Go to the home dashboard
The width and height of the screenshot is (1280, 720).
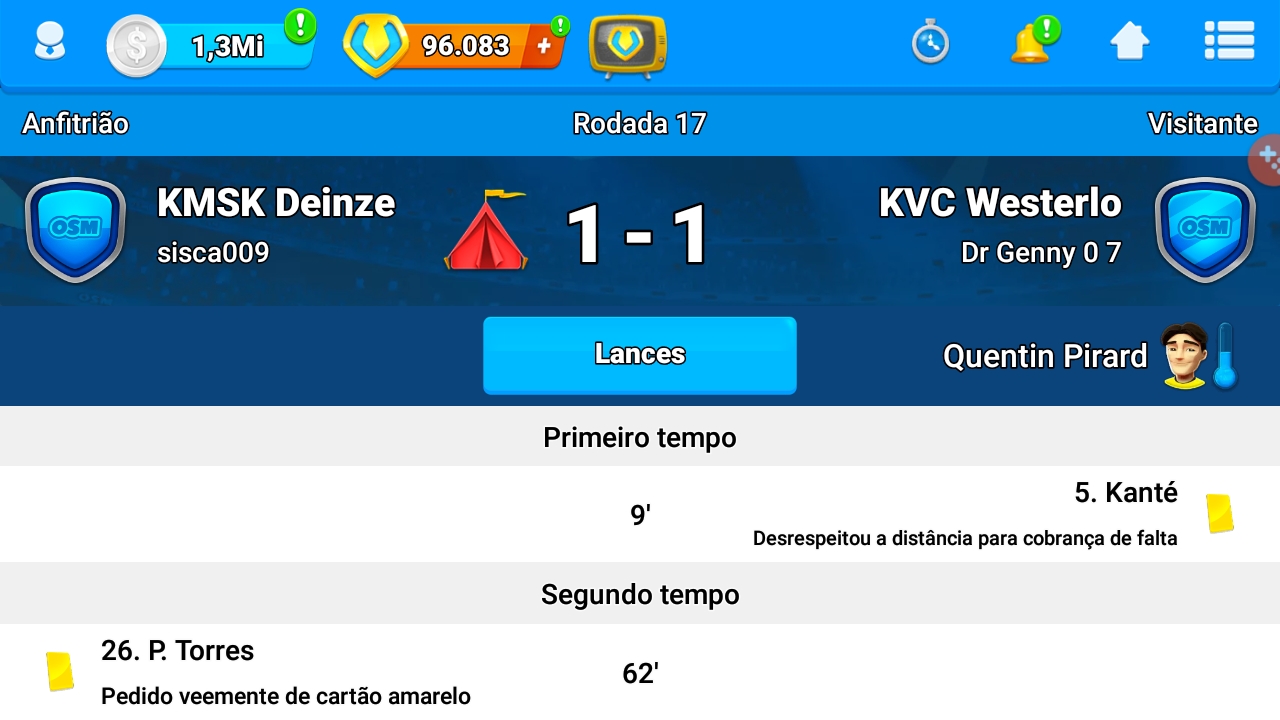coord(1129,43)
